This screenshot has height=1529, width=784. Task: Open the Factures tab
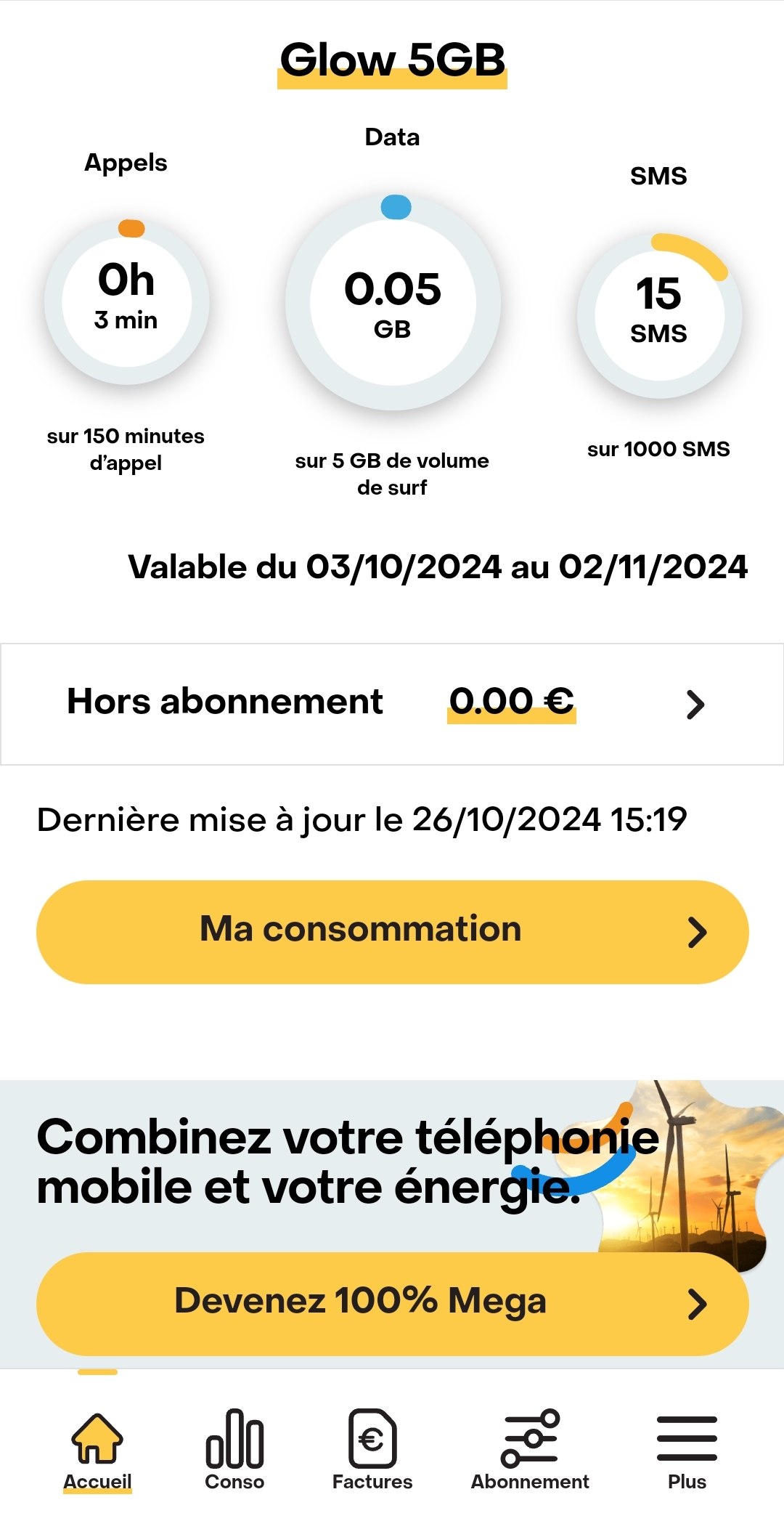[x=372, y=1451]
